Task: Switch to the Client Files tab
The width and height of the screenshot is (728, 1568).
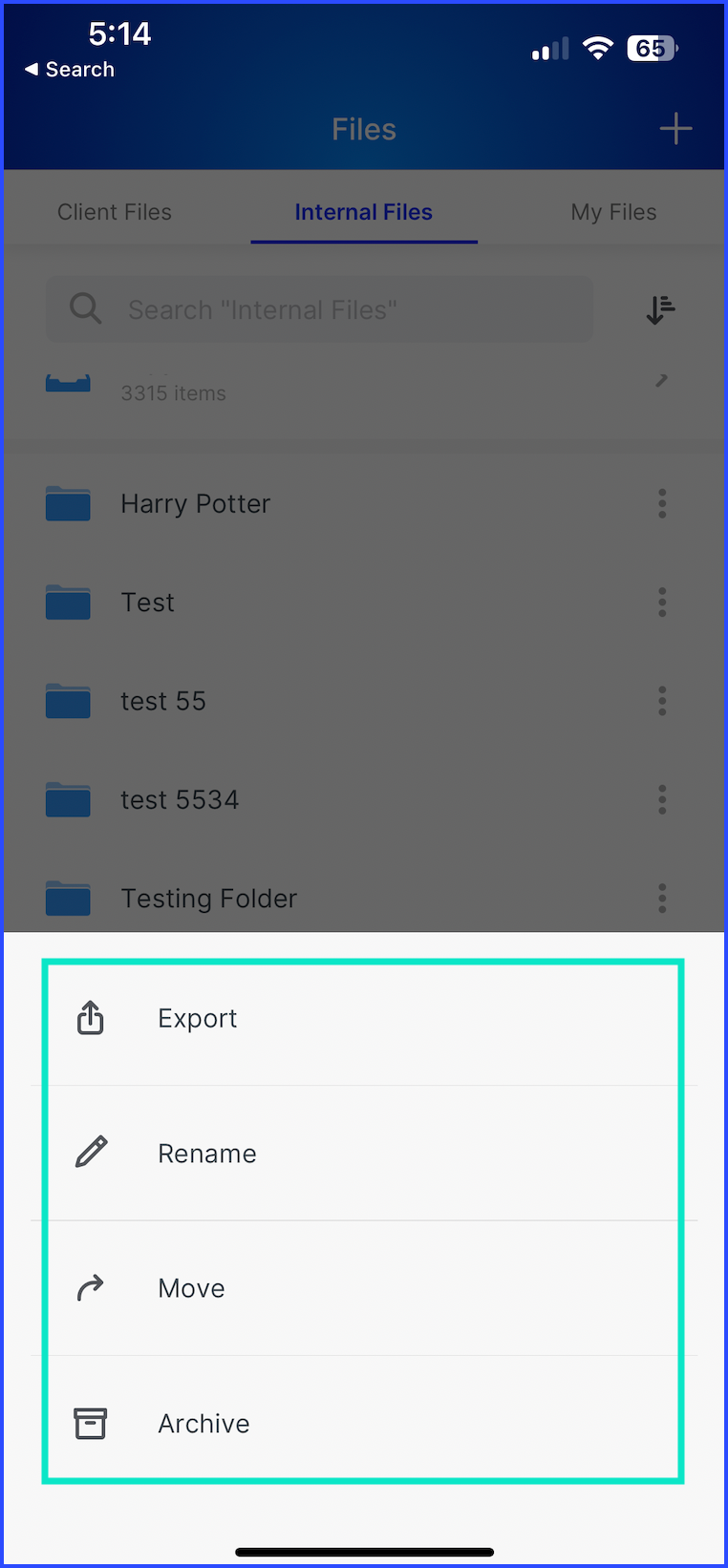Action: coord(115,212)
